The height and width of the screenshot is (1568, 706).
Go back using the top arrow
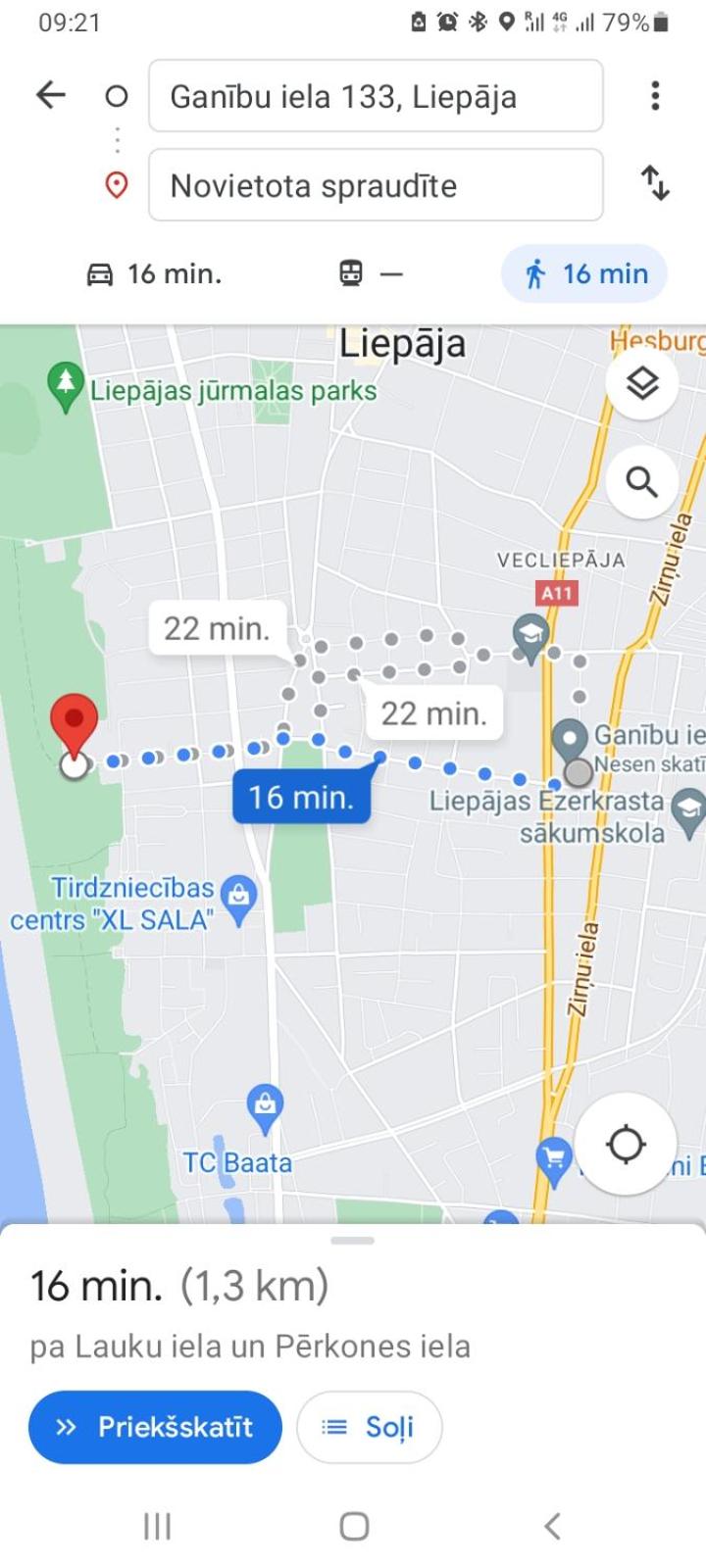click(51, 95)
